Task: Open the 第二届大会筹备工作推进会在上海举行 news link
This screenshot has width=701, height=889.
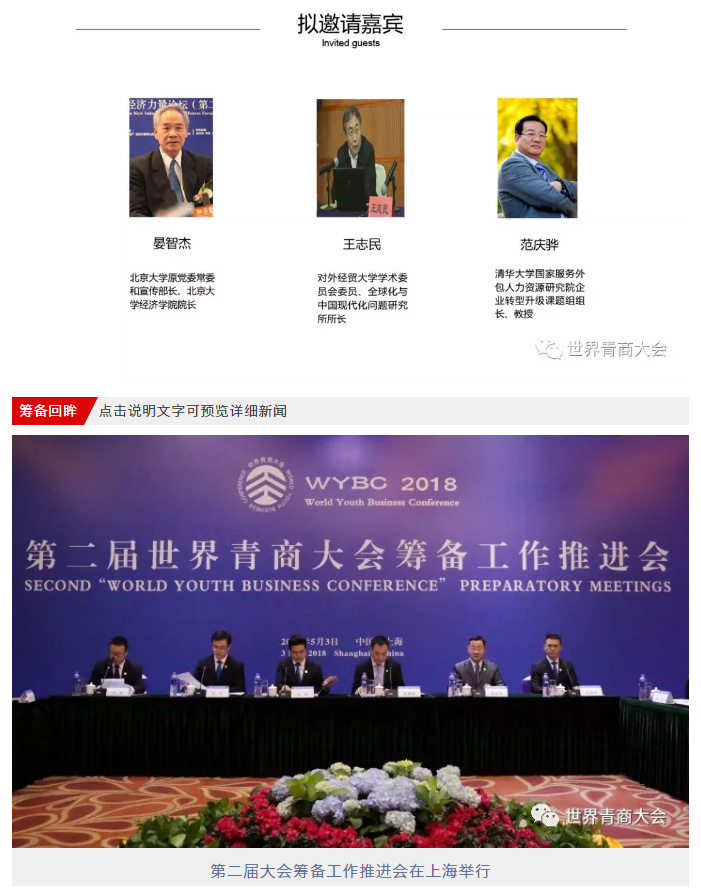Action: point(350,870)
